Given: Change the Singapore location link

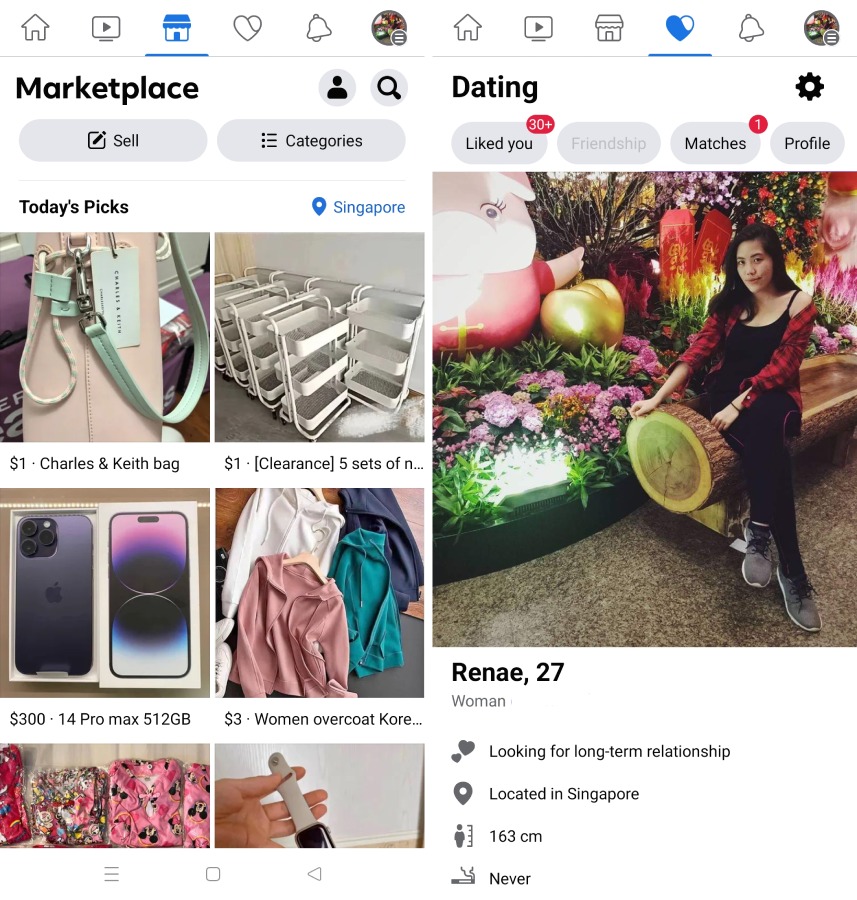Looking at the screenshot, I should tap(358, 207).
